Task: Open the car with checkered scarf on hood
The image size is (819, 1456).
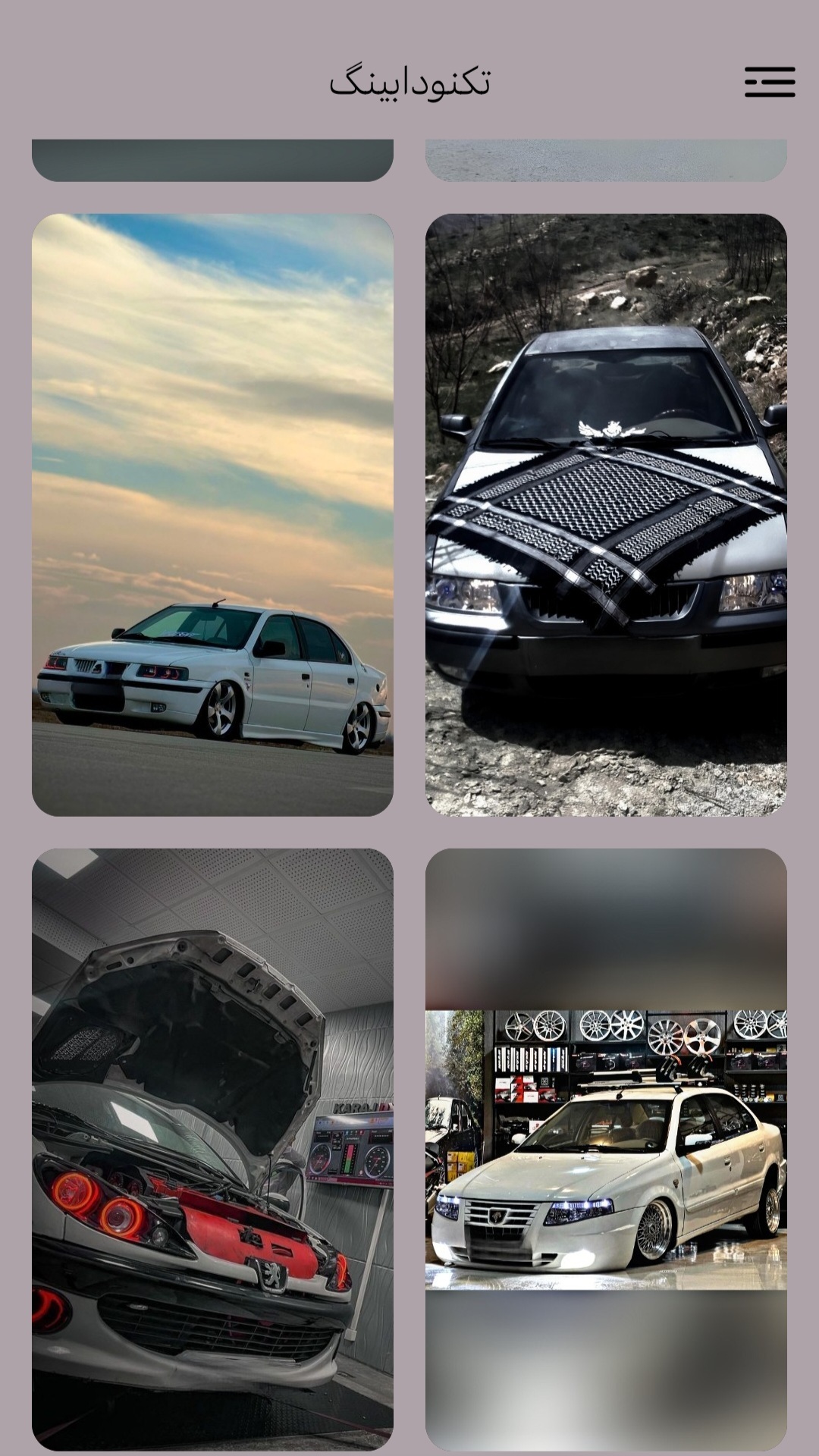Action: point(606,514)
